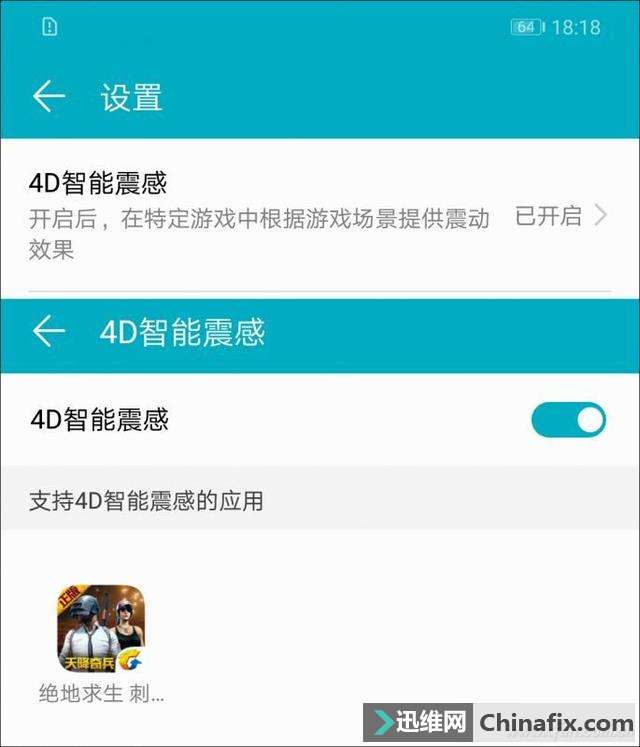Open the 4D智能震感 row showing 已开启

coord(318,215)
